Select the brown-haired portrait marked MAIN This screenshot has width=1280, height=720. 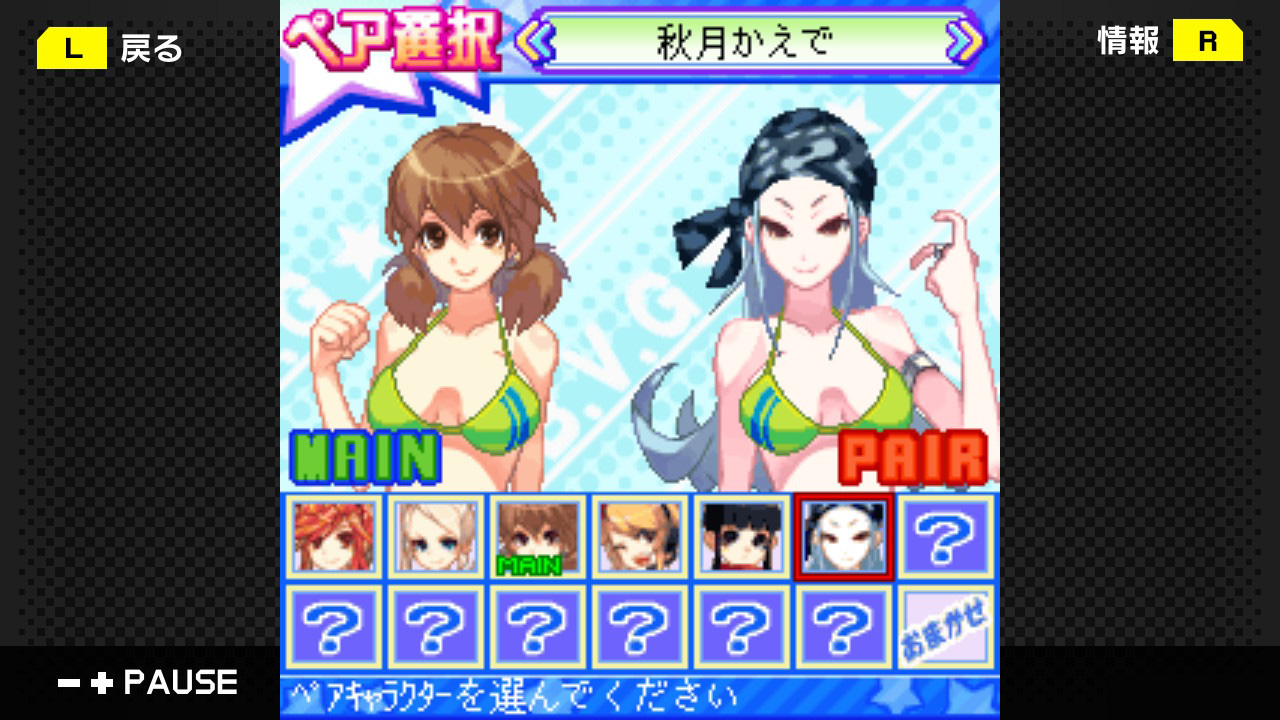(x=538, y=537)
